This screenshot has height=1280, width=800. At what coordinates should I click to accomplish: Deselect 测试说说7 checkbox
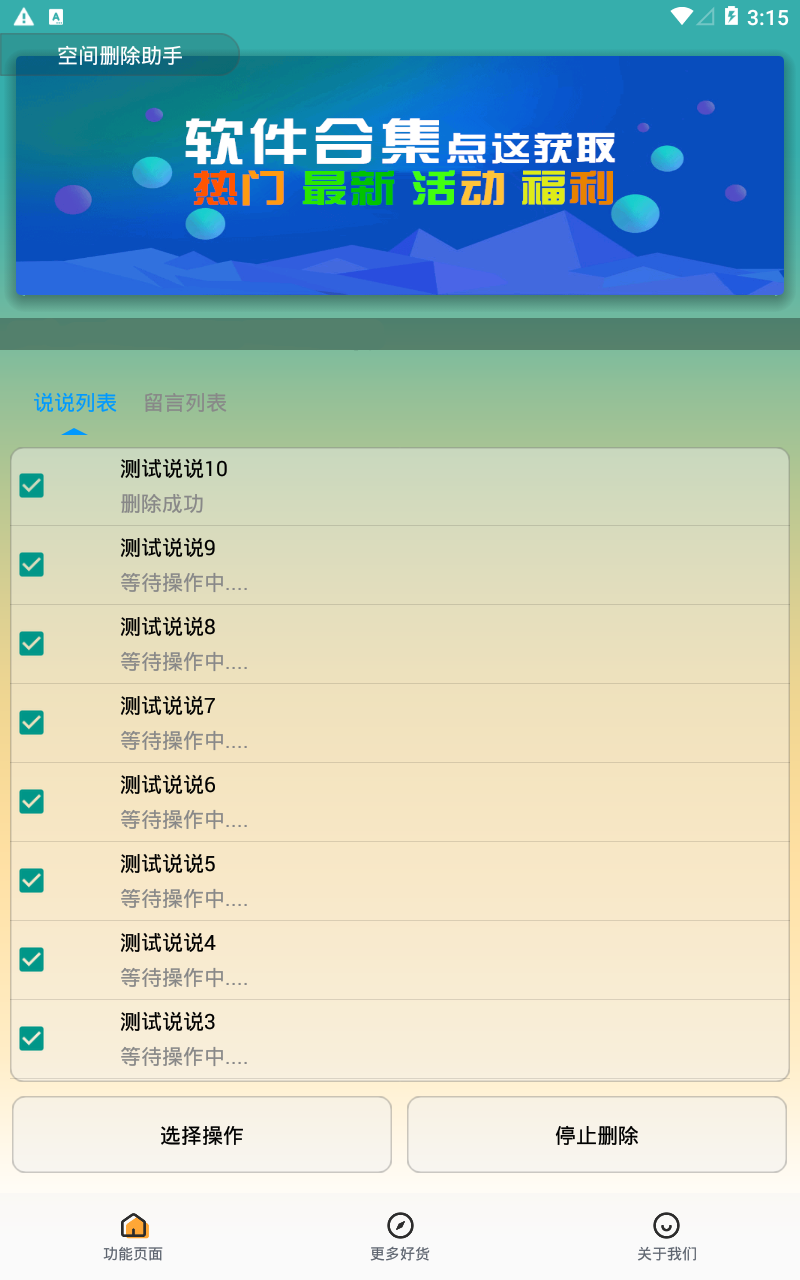point(32,723)
